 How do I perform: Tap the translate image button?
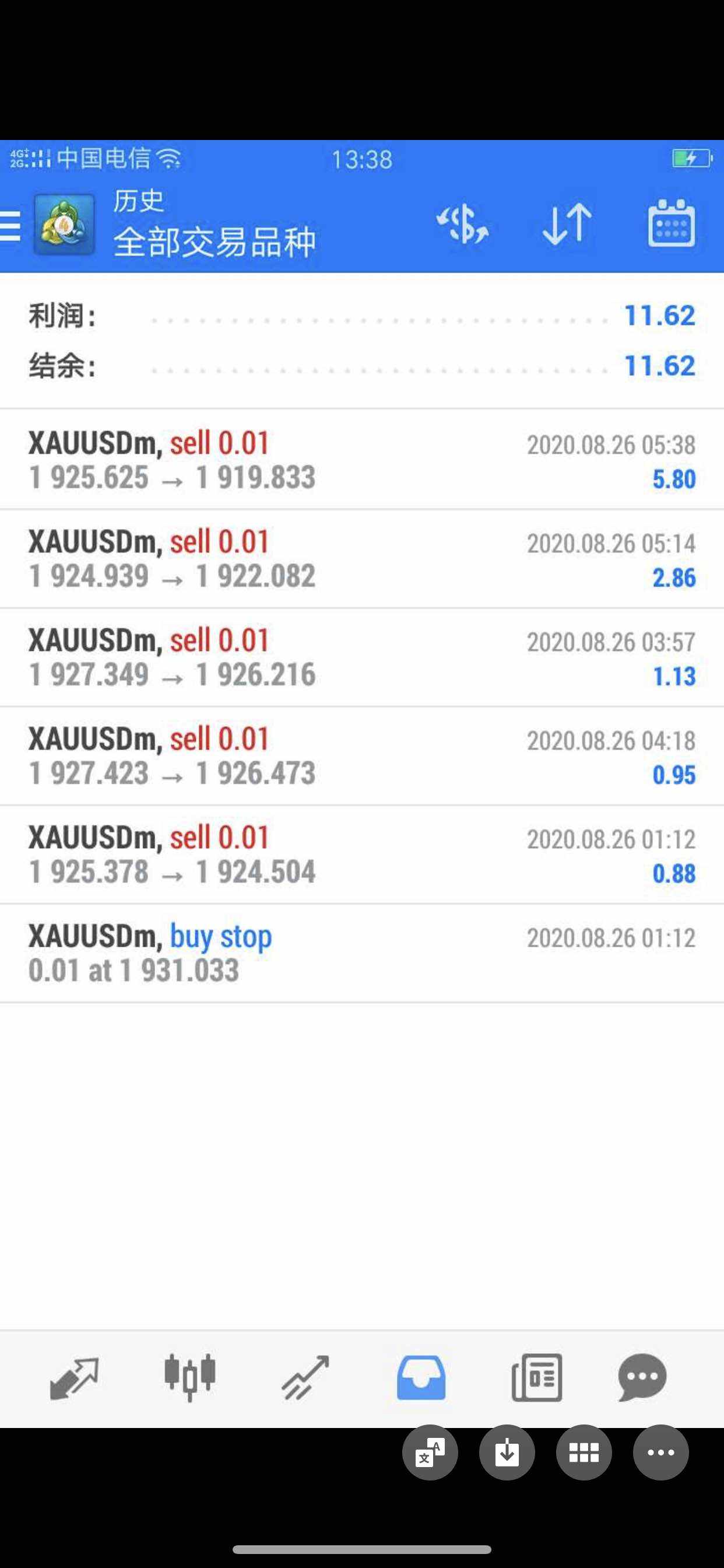430,1452
